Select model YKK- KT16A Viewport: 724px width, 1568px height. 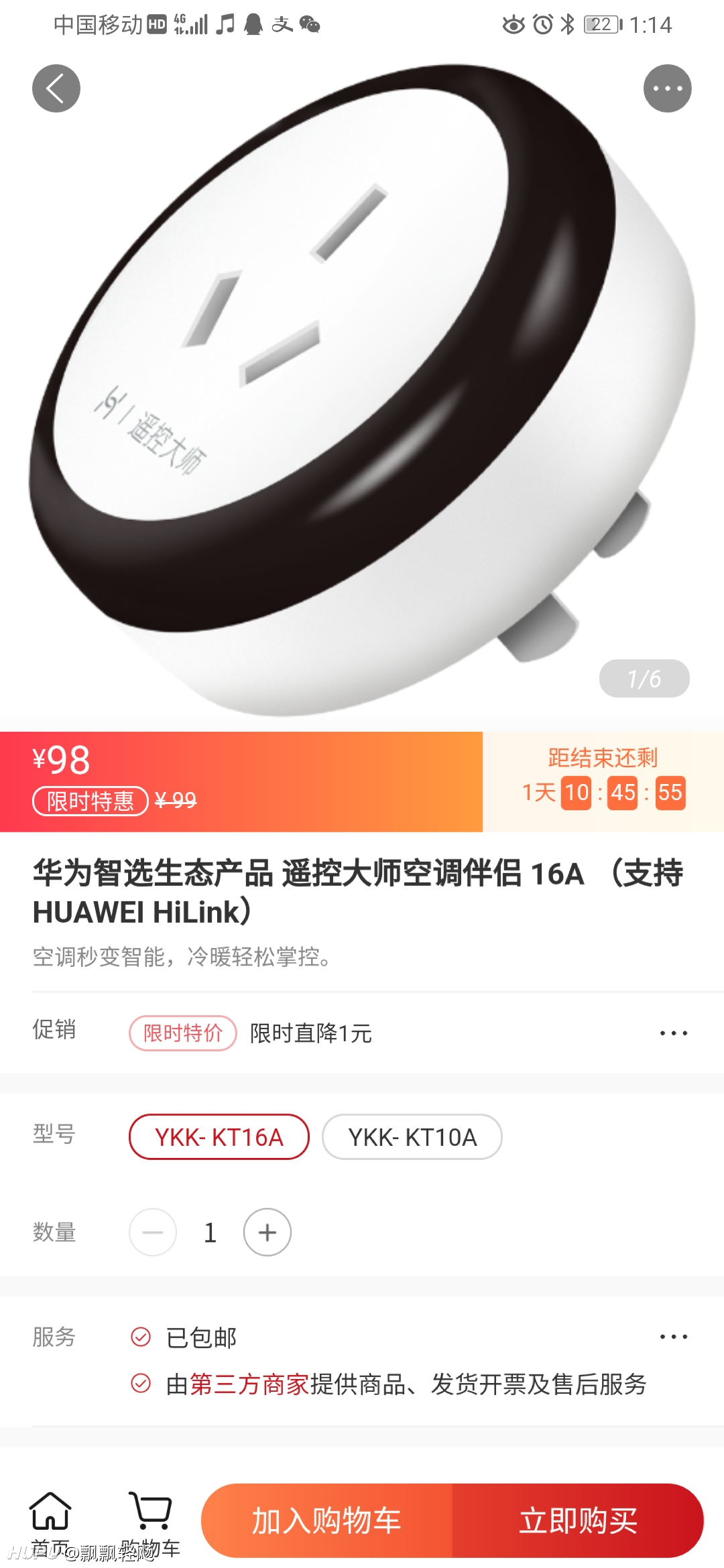pos(219,1137)
